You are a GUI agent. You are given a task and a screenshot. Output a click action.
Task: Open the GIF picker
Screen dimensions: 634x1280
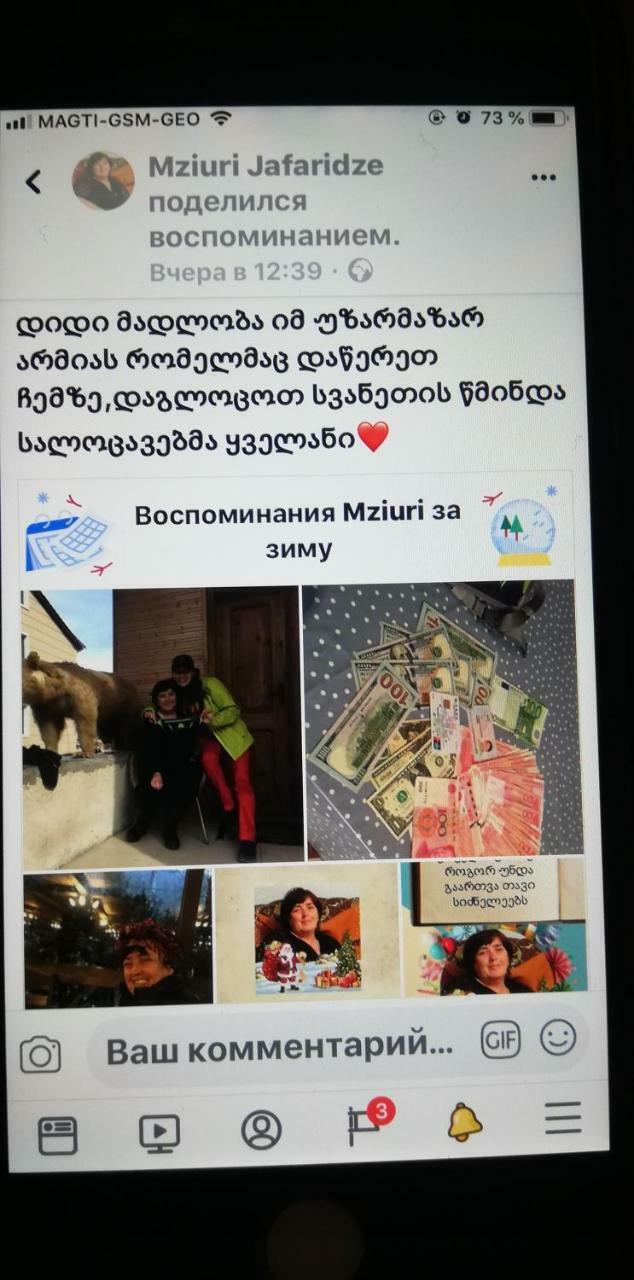499,1040
